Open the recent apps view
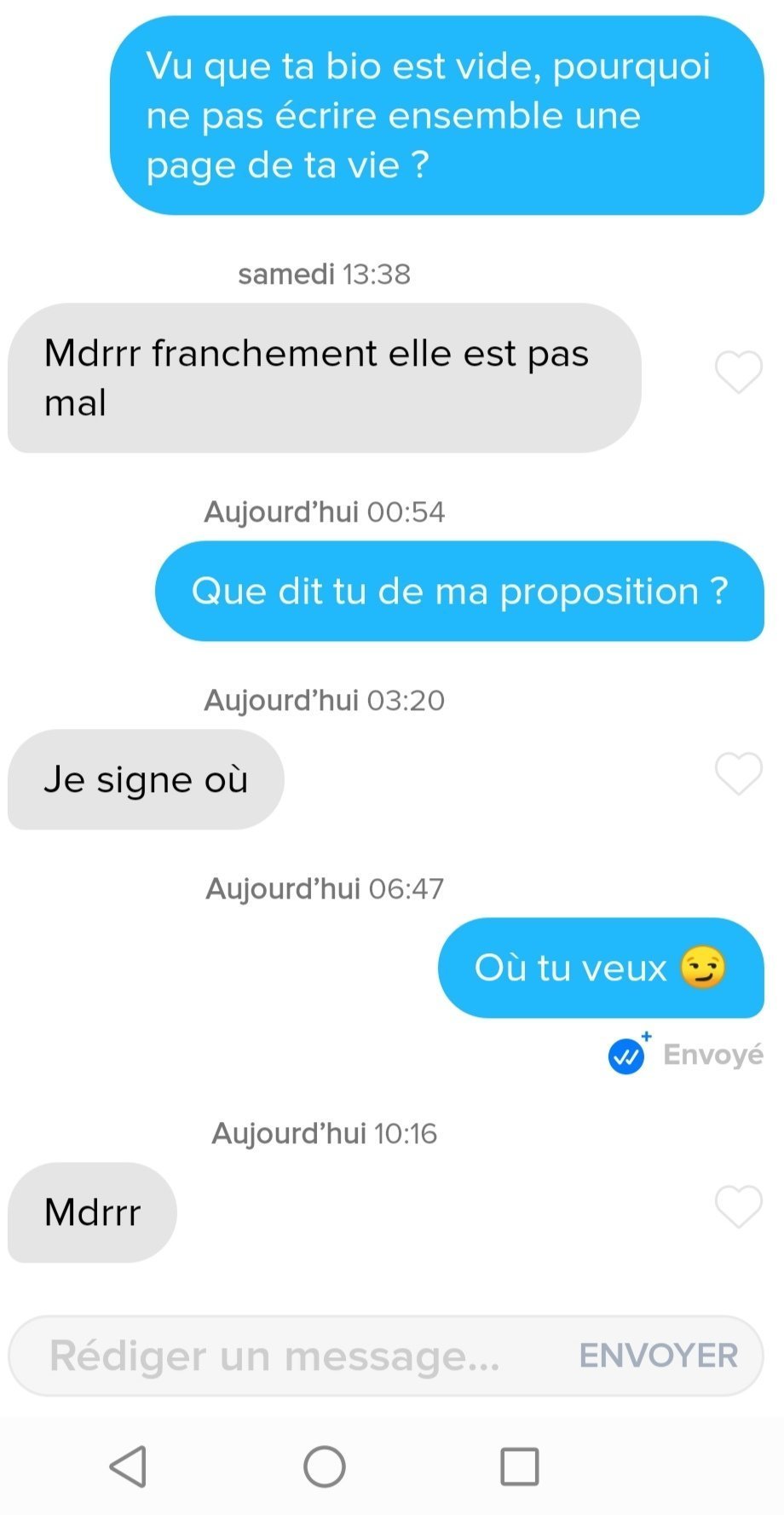The height and width of the screenshot is (1515, 784). (519, 1466)
